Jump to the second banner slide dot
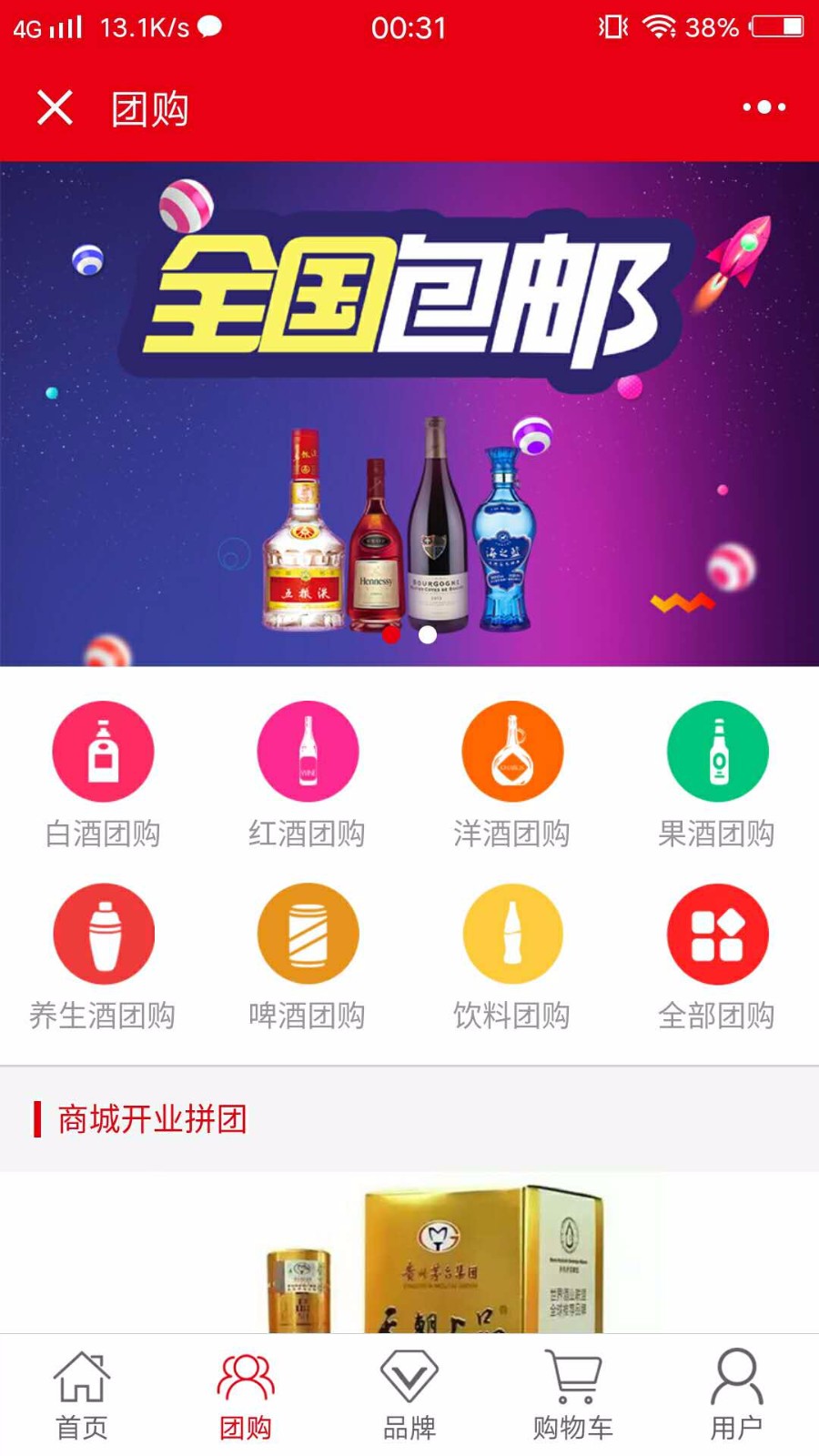 [x=428, y=634]
